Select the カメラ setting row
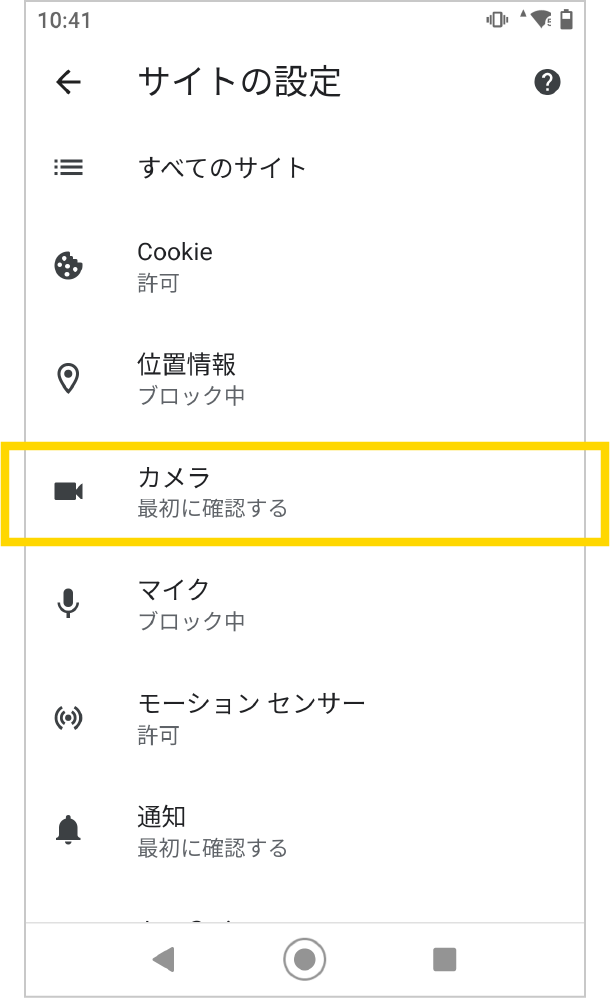This screenshot has height=998, width=610. point(305,493)
